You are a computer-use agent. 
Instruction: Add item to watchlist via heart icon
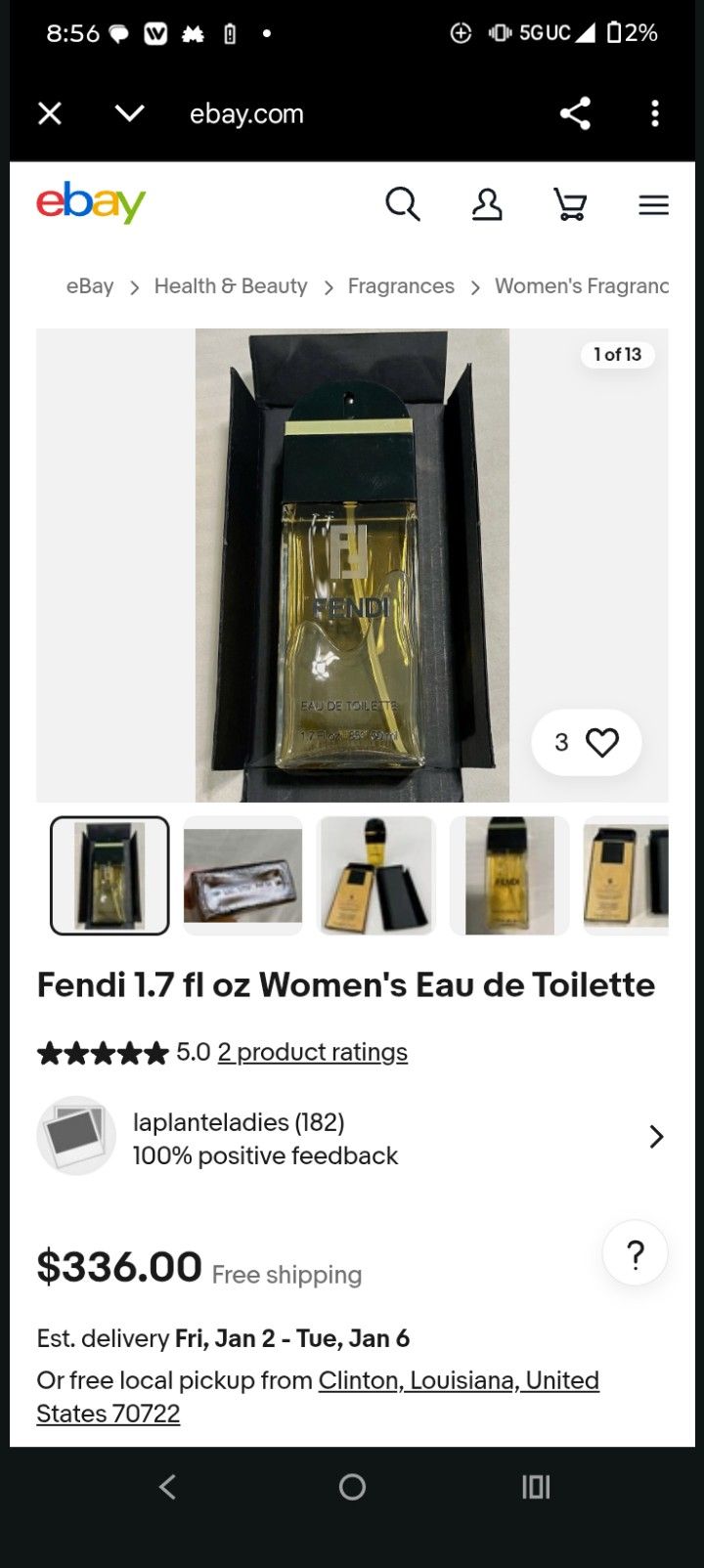(x=600, y=742)
